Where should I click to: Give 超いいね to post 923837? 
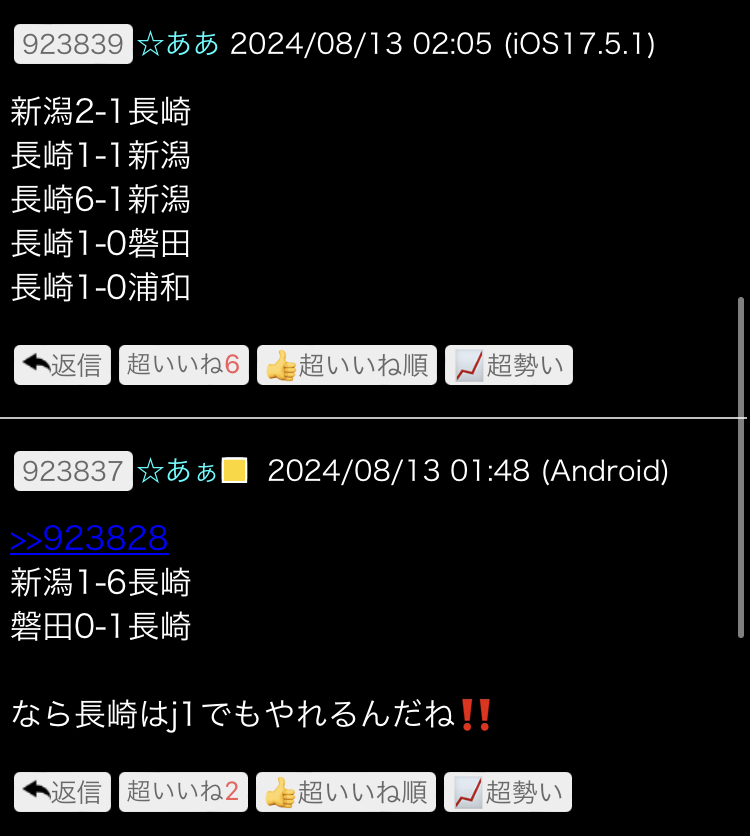[183, 792]
